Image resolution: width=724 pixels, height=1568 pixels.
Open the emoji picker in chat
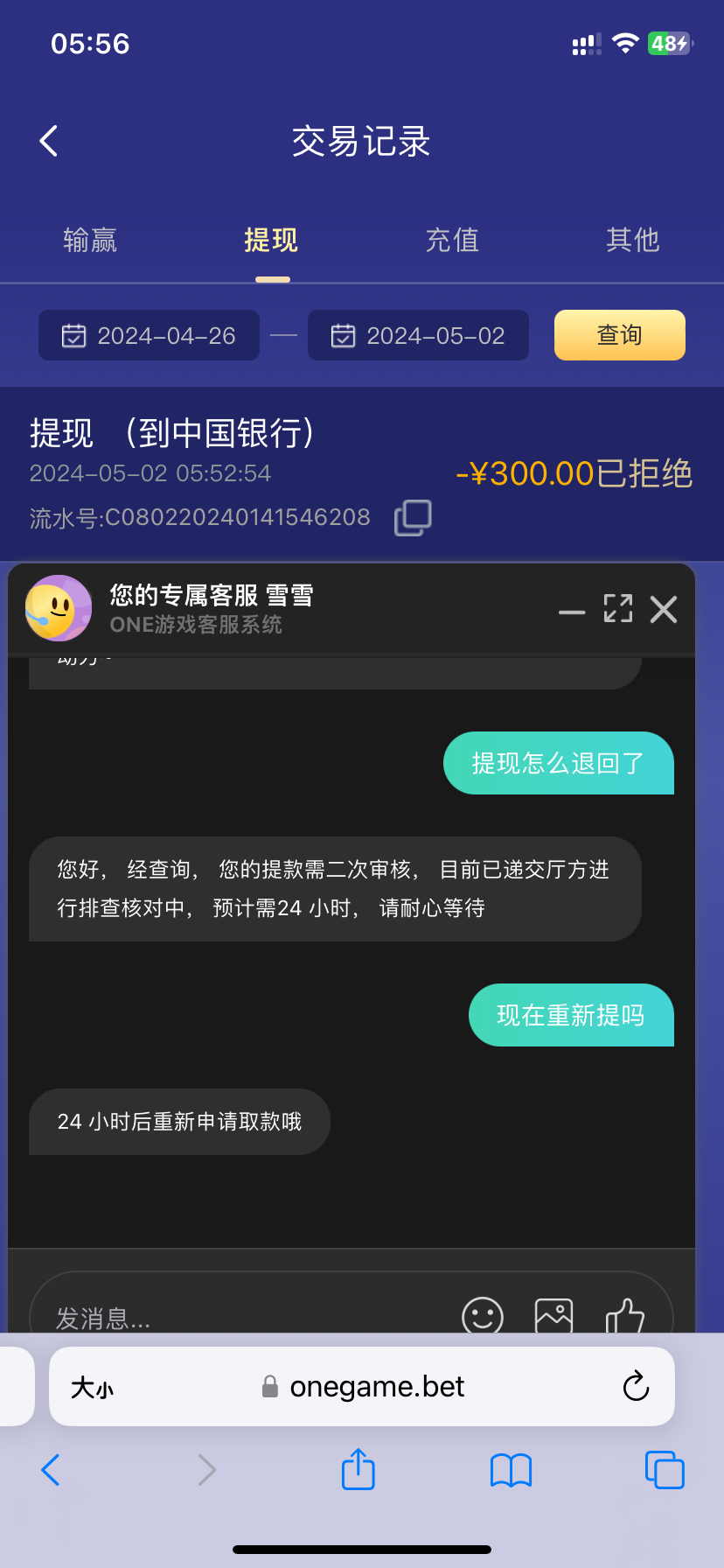483,1315
